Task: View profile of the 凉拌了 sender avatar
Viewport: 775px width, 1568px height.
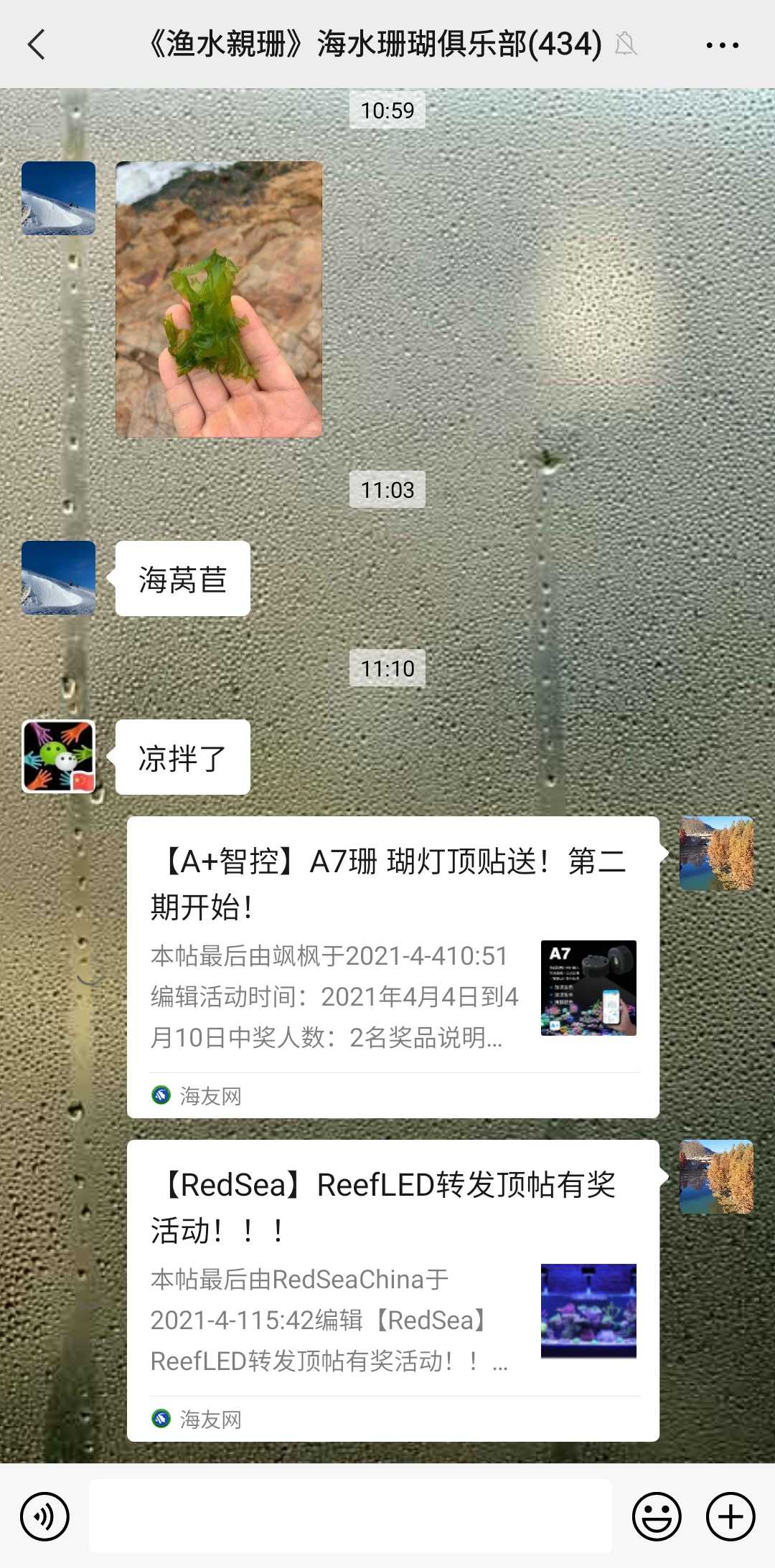Action: [x=58, y=757]
